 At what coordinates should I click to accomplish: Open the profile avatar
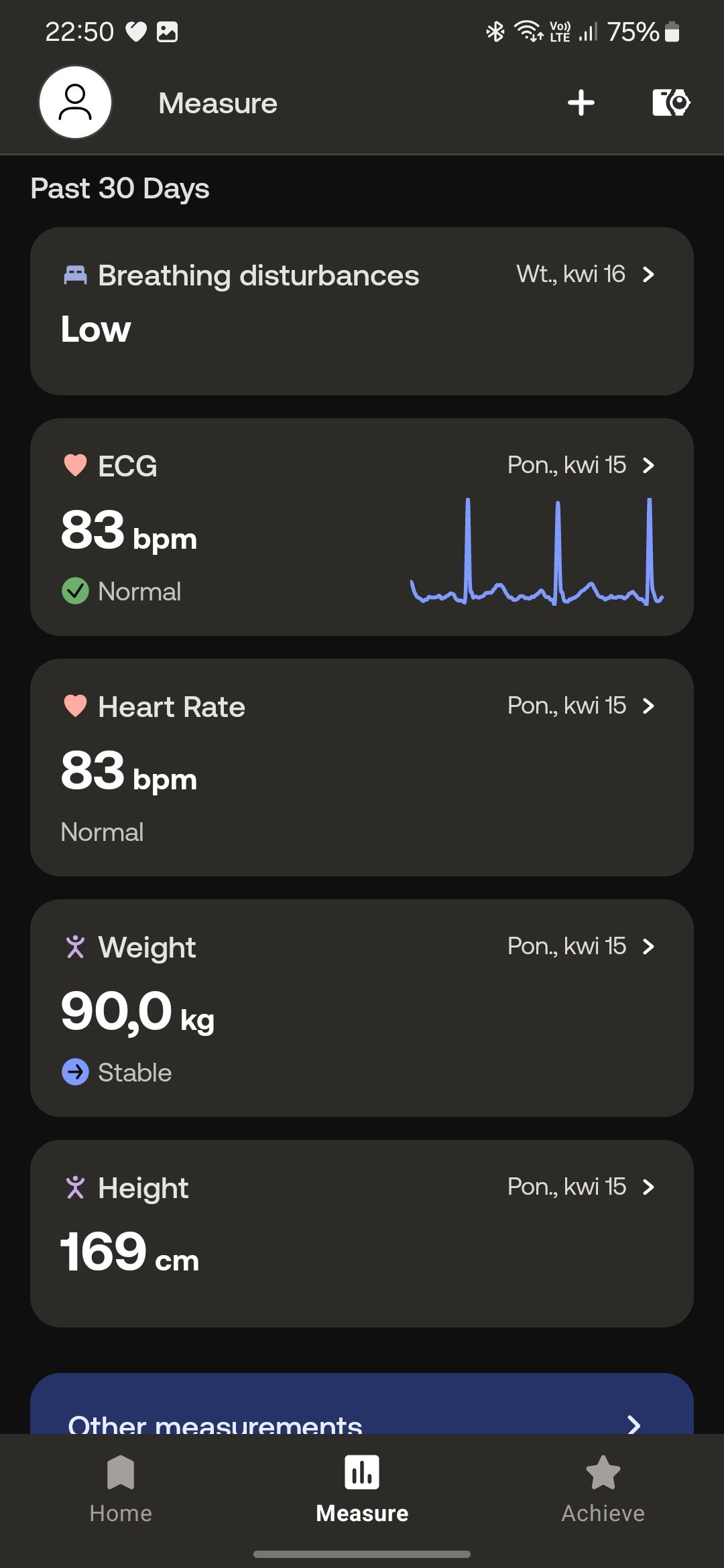tap(75, 103)
